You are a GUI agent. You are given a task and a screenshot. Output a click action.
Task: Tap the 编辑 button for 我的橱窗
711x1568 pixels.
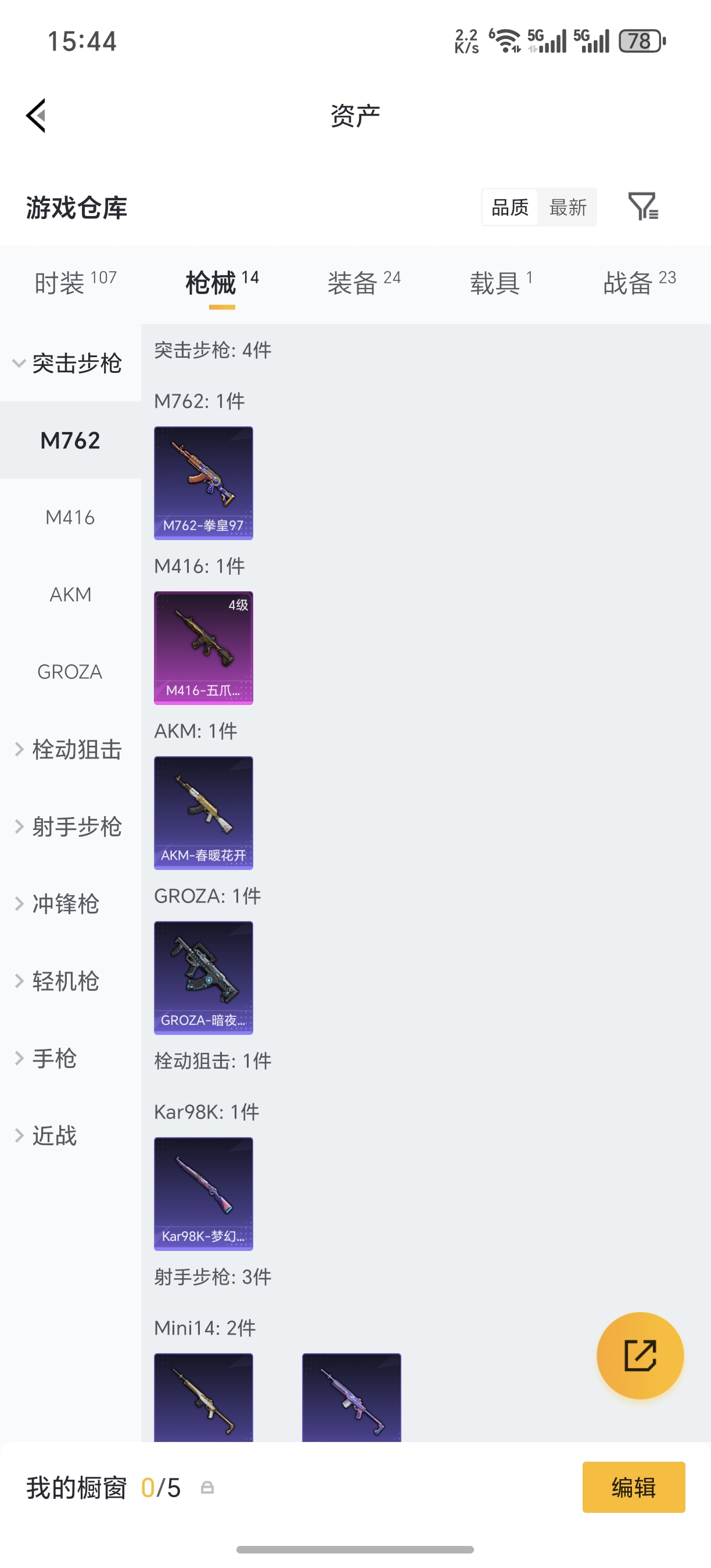[x=634, y=1487]
